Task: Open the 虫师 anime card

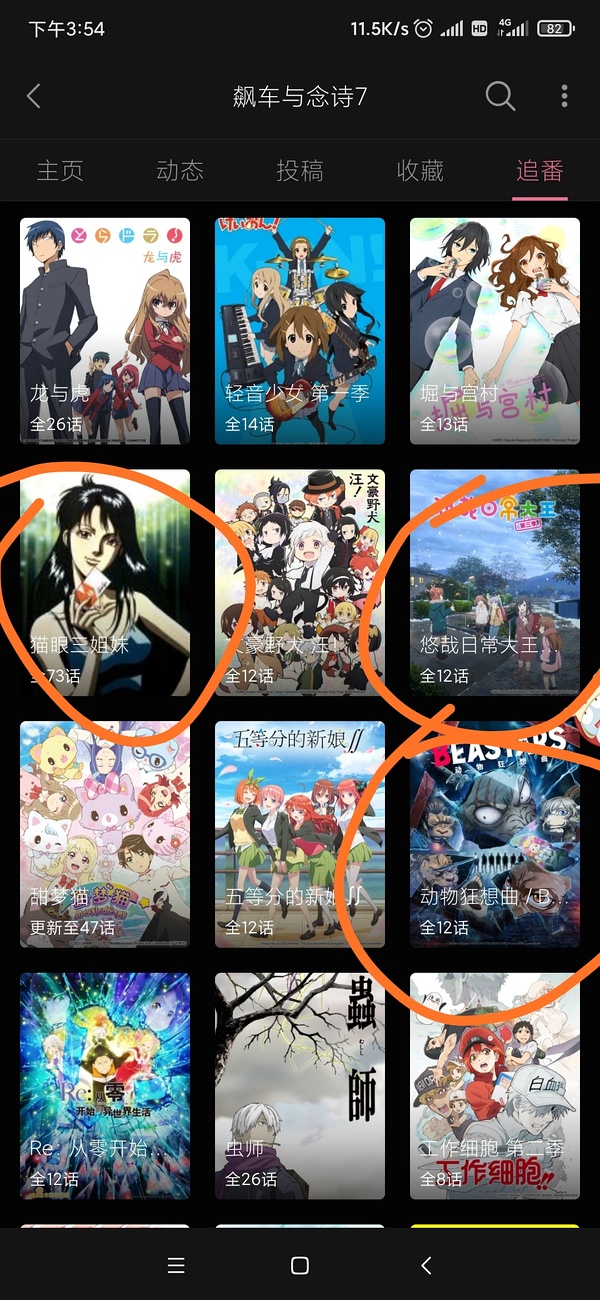Action: pos(300,1086)
